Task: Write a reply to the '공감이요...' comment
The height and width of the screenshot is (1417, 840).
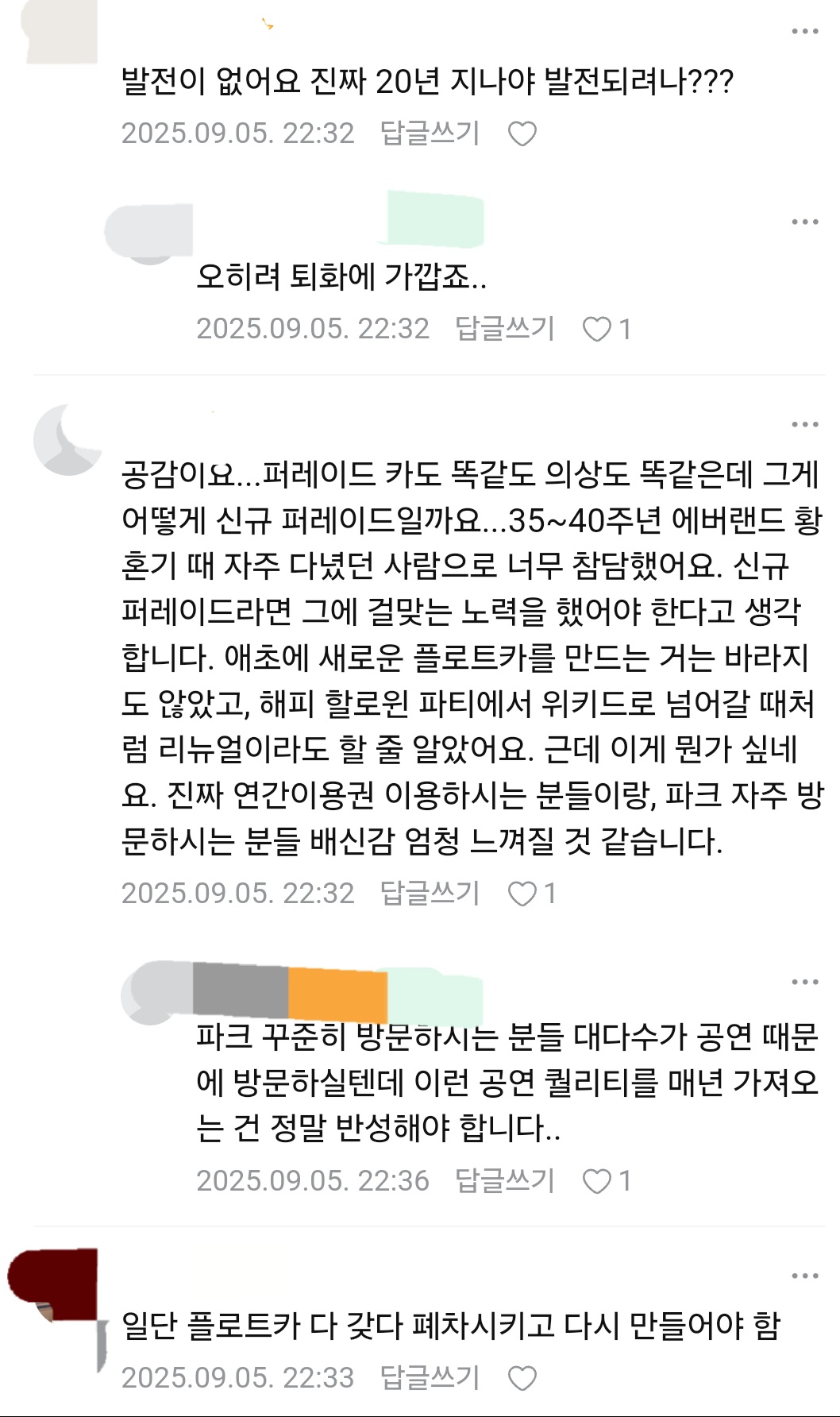Action: pos(430,893)
